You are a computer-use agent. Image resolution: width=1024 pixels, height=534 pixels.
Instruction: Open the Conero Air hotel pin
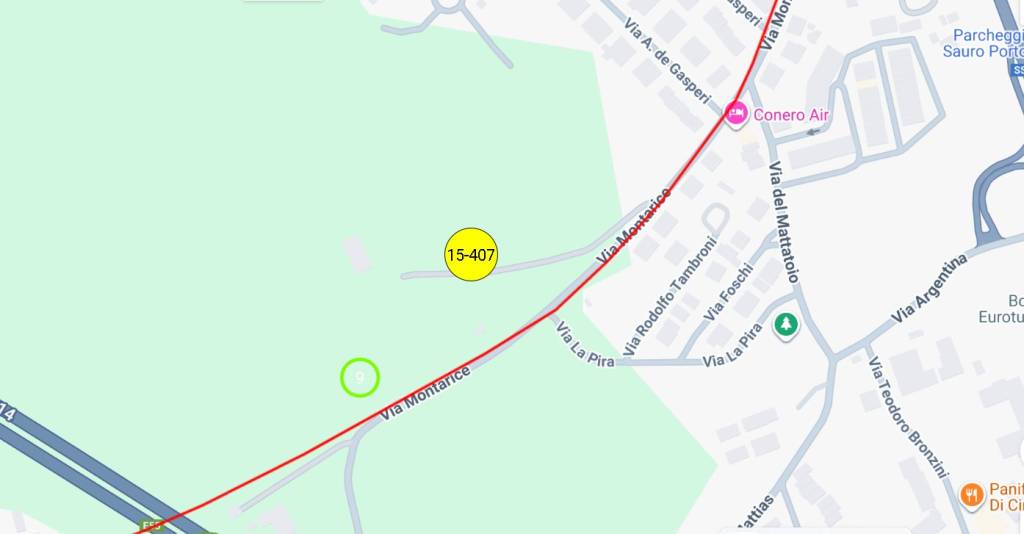pyautogui.click(x=737, y=114)
